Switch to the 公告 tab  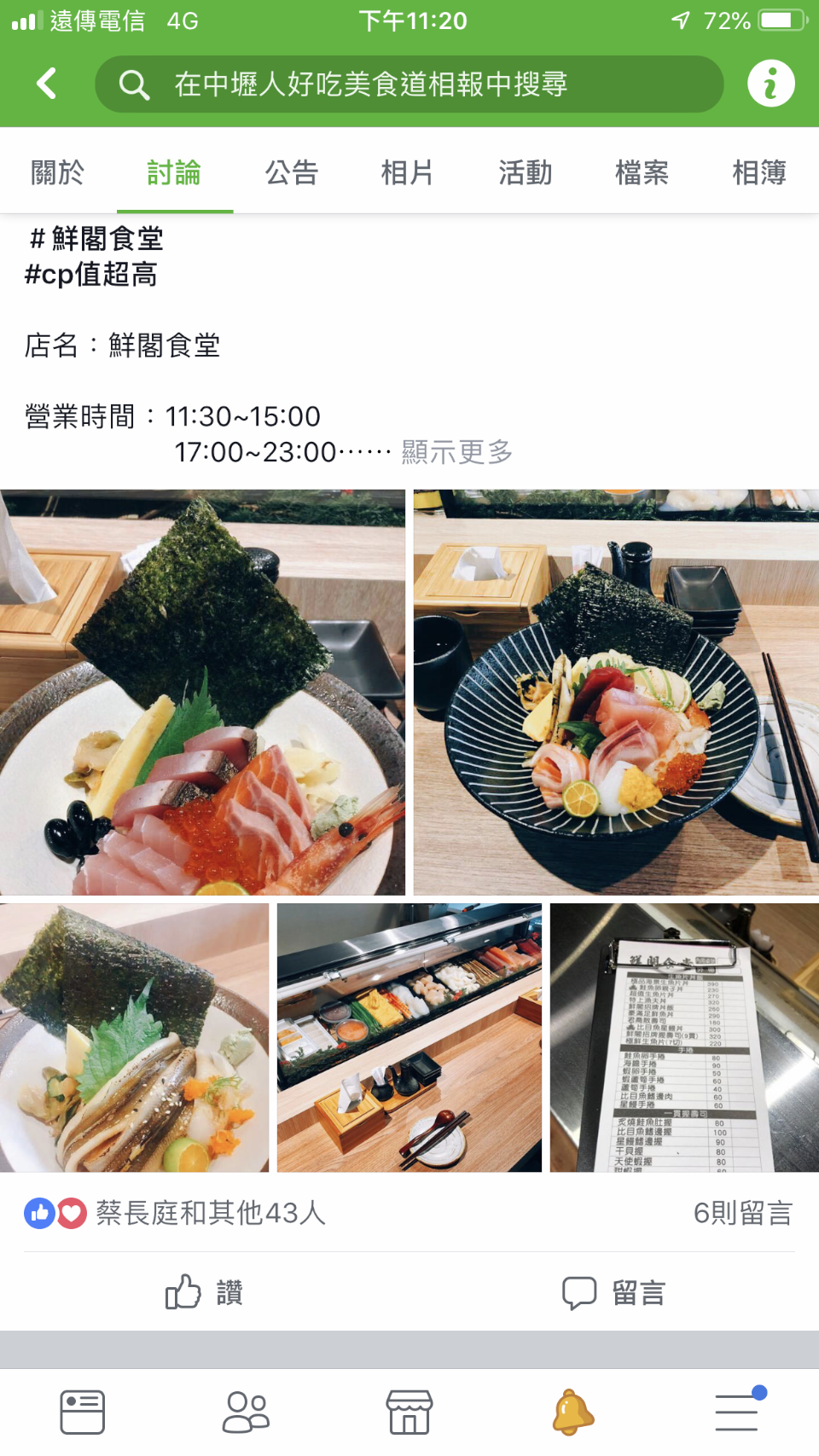tap(292, 172)
